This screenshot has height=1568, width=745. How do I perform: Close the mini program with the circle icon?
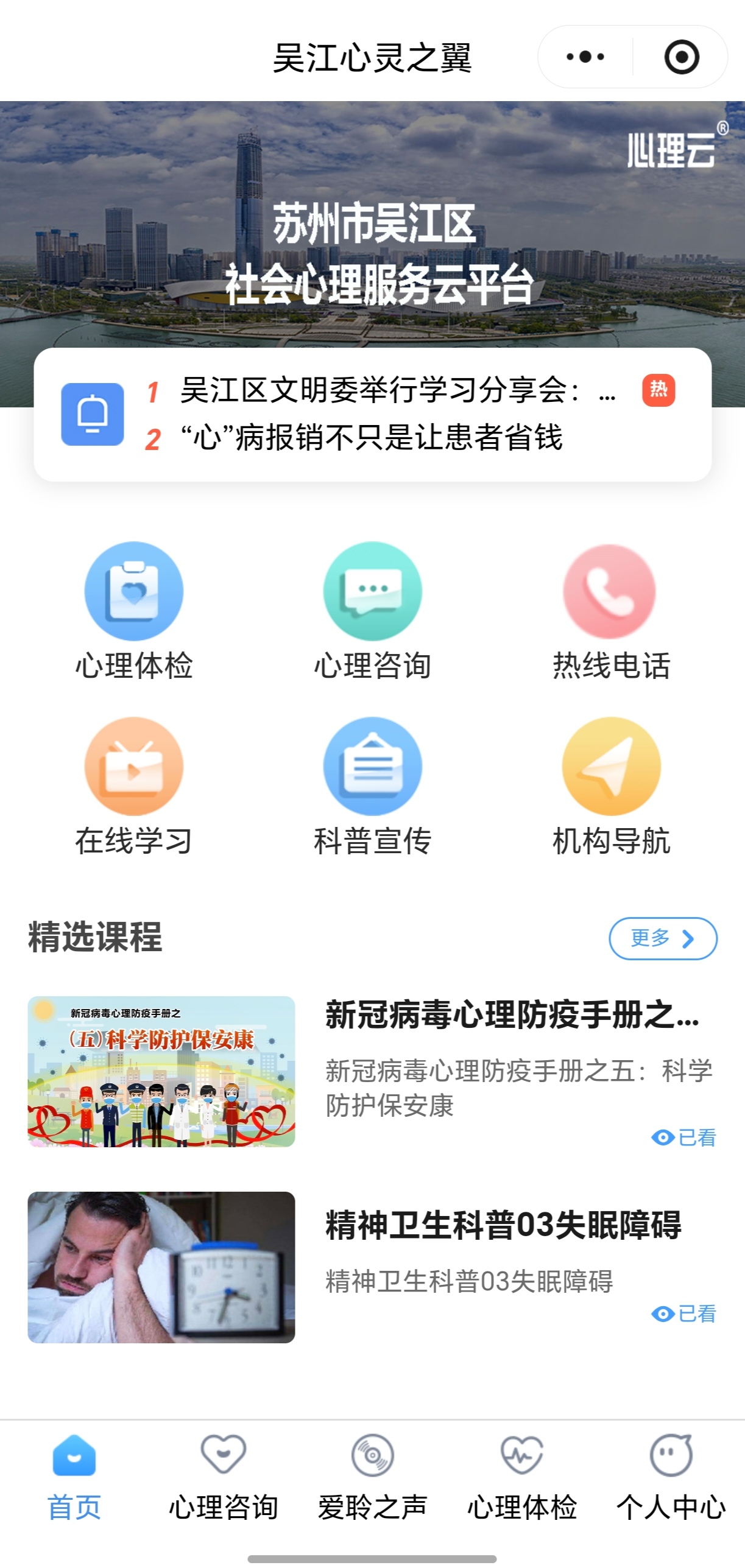681,57
